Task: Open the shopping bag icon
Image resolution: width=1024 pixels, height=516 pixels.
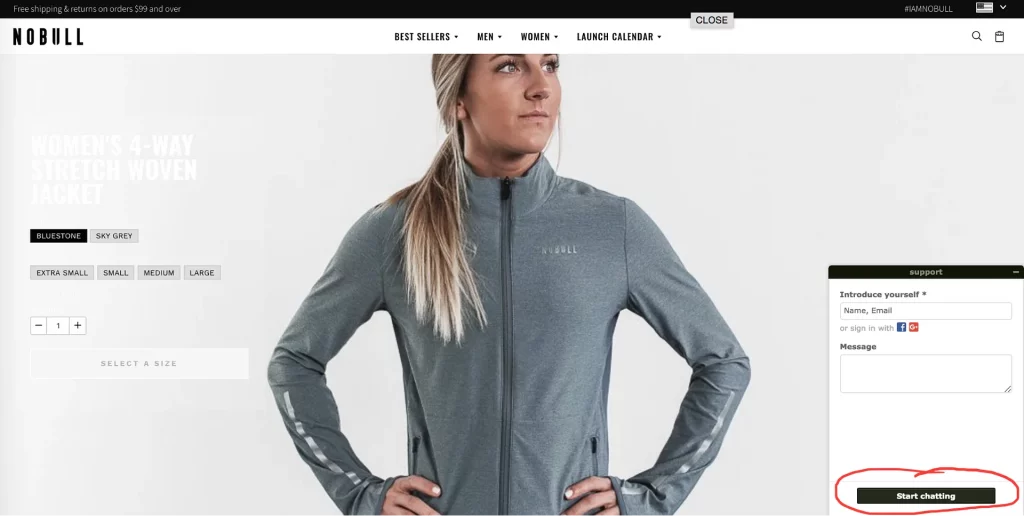Action: pos(999,36)
